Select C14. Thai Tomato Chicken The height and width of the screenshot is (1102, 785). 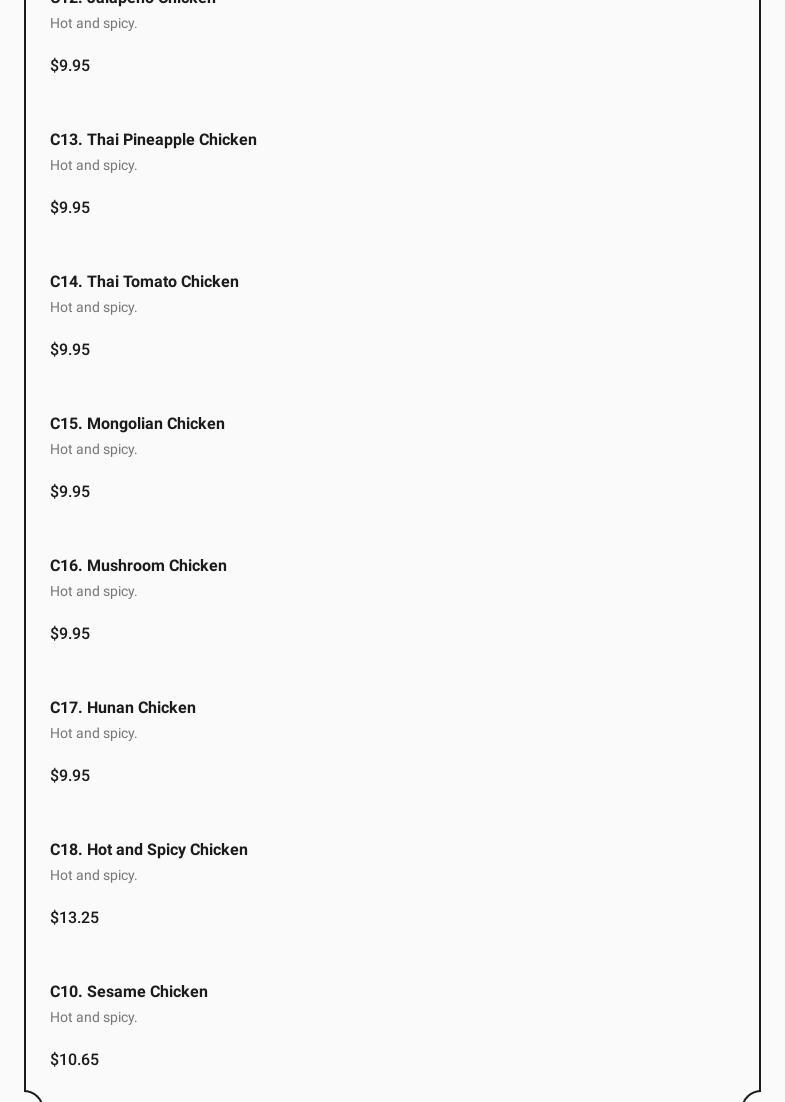click(x=144, y=282)
